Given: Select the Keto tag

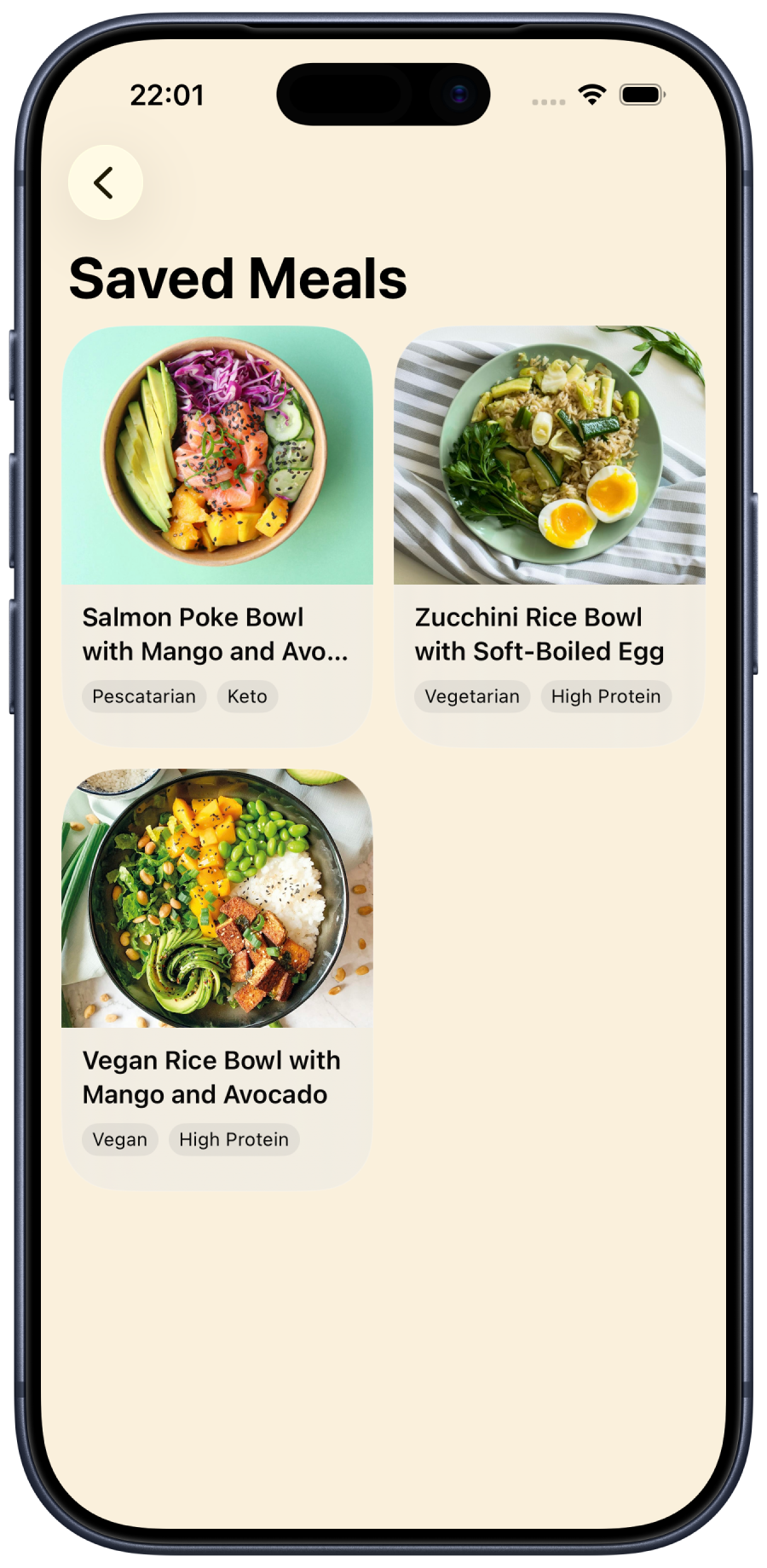Looking at the screenshot, I should 246,696.
